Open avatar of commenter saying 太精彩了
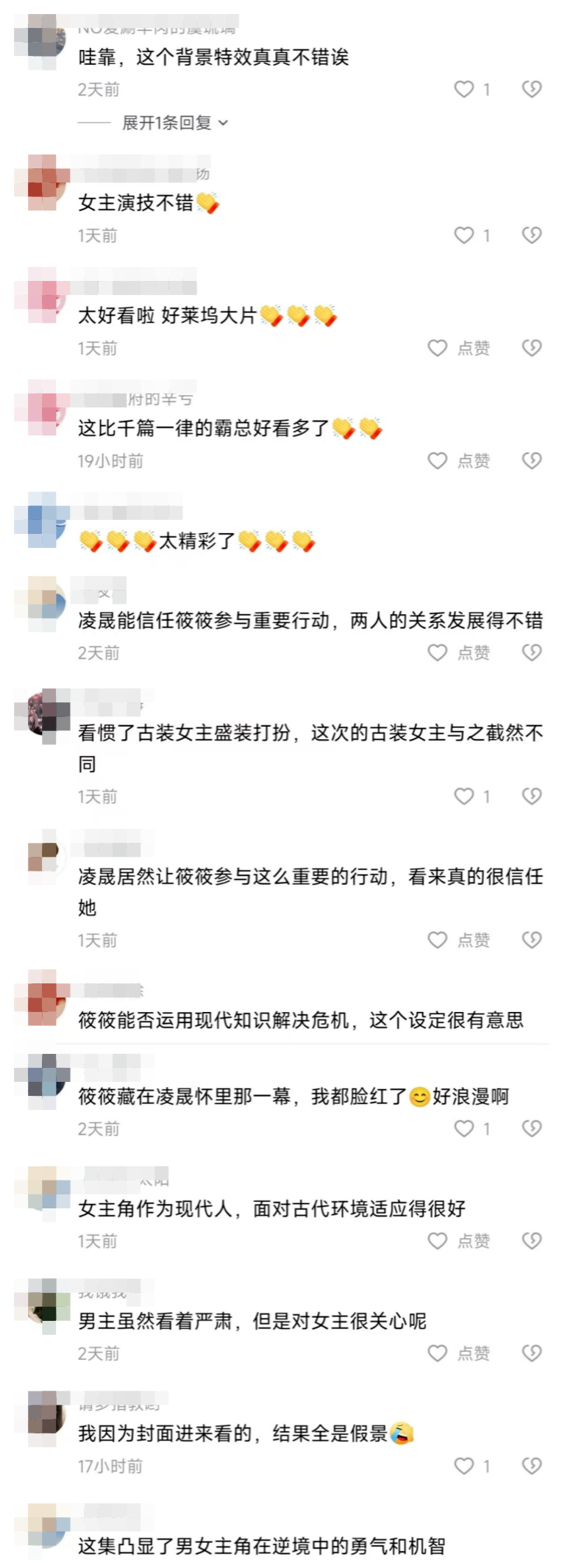 (42, 520)
